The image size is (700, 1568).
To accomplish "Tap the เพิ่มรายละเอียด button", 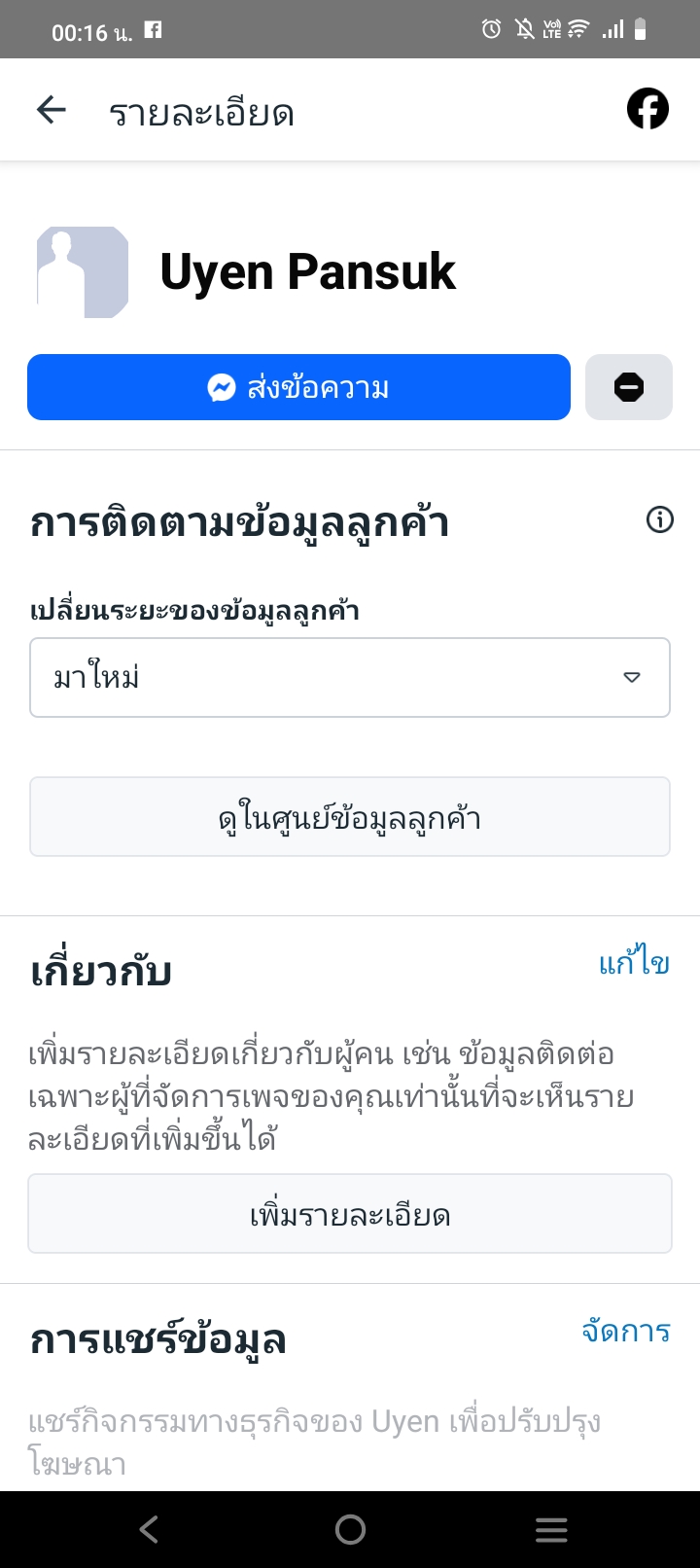I will 350,1214.
